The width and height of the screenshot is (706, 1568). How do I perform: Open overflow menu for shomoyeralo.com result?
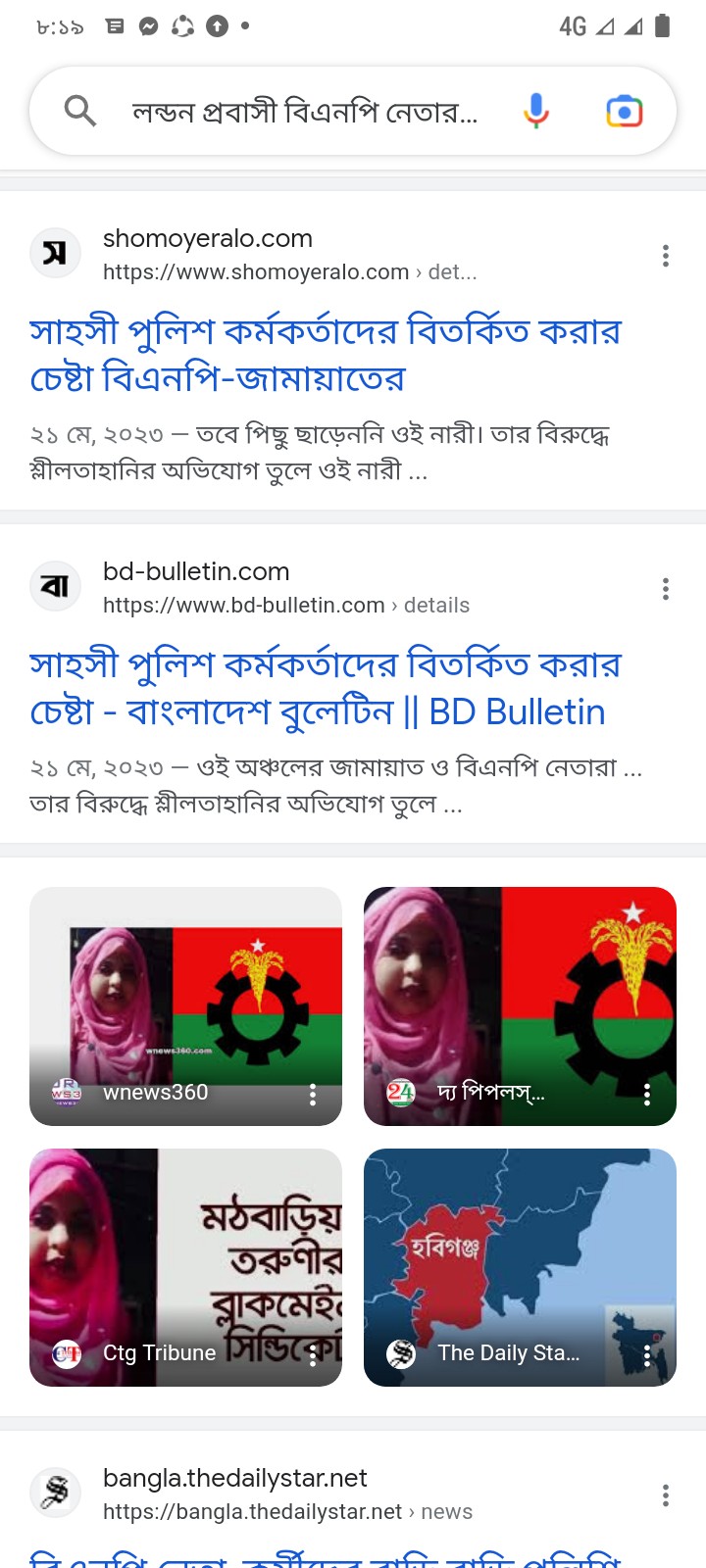666,256
